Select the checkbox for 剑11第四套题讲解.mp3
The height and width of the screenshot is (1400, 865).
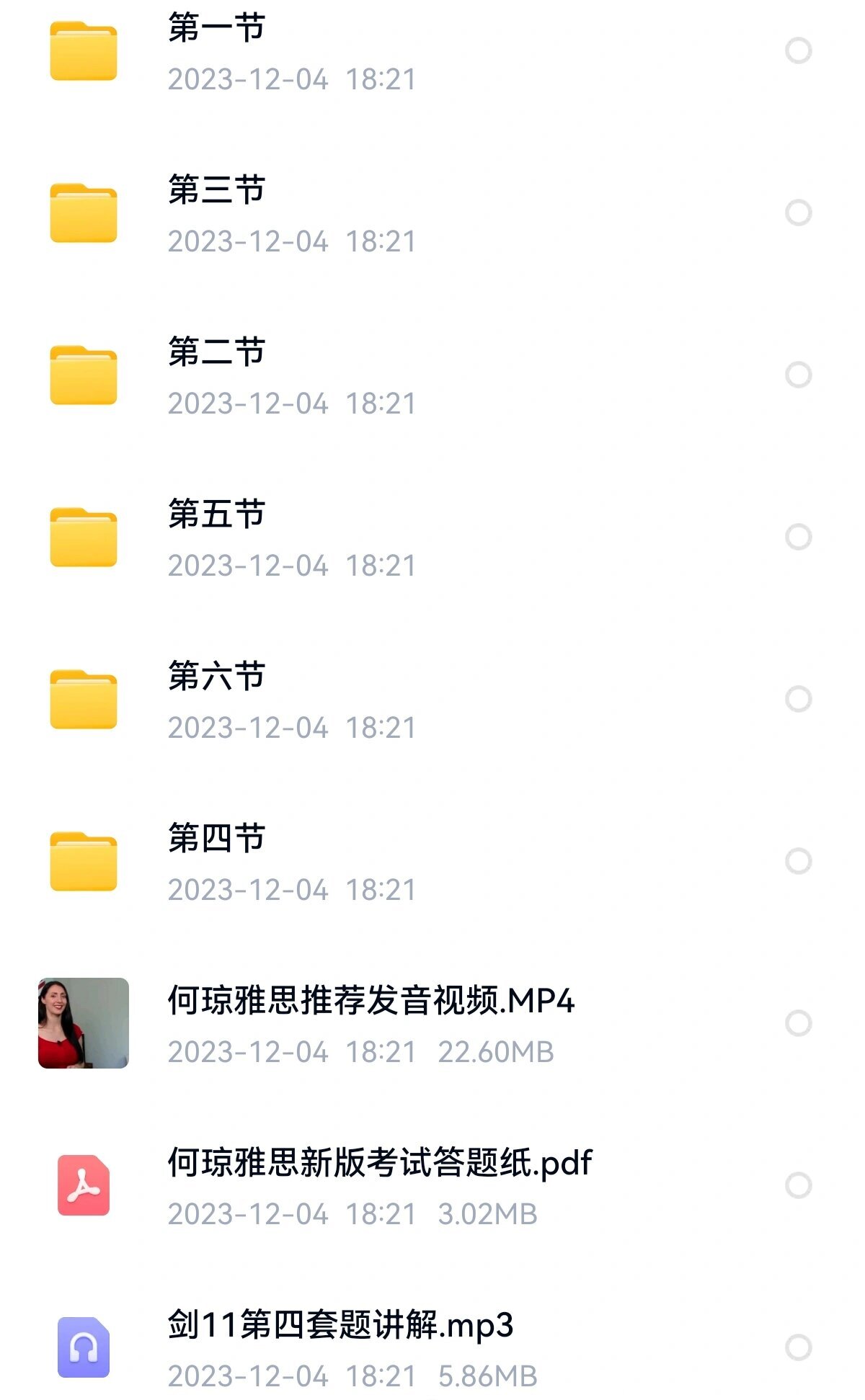(x=798, y=1348)
